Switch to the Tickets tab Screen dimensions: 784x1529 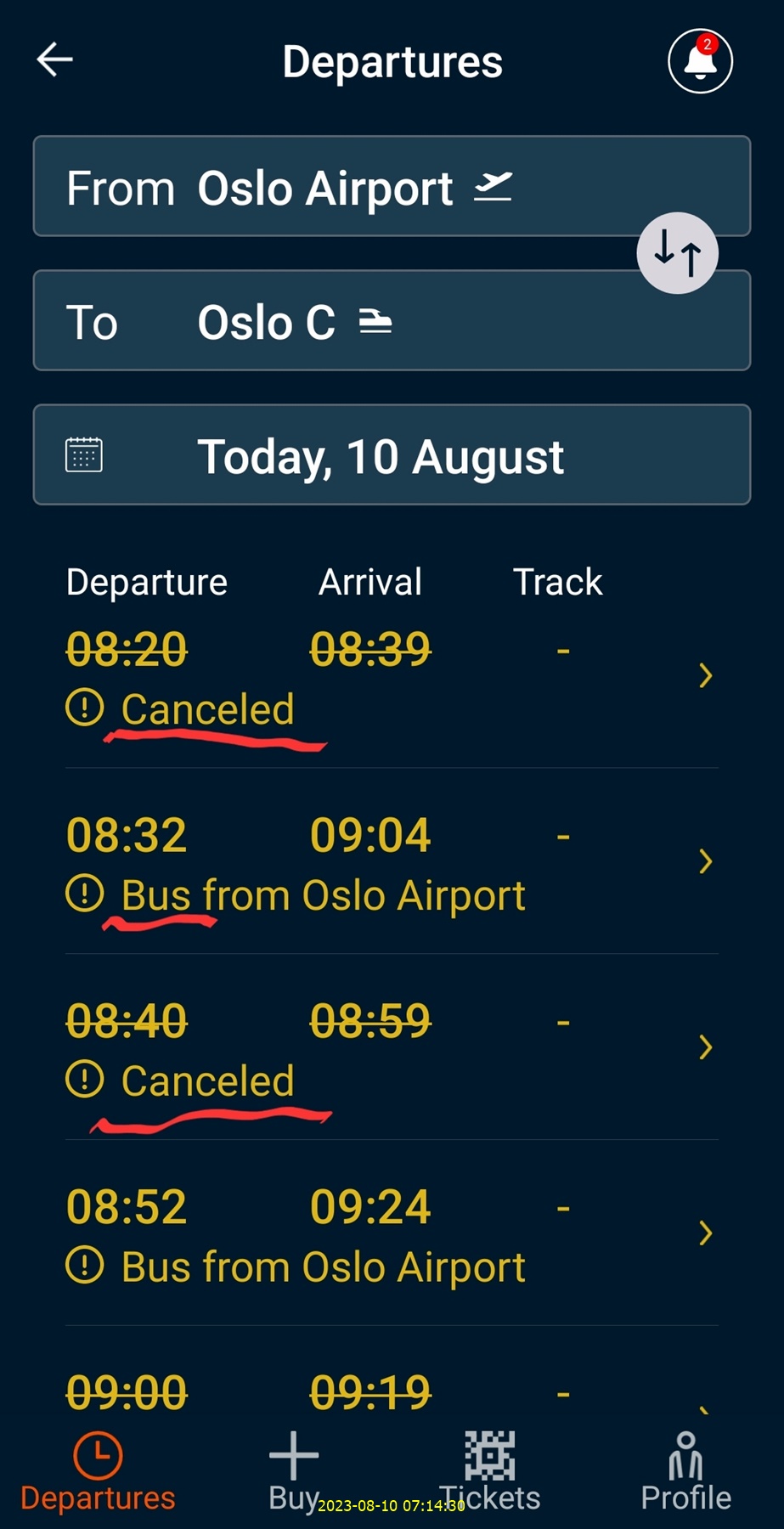(x=490, y=1472)
